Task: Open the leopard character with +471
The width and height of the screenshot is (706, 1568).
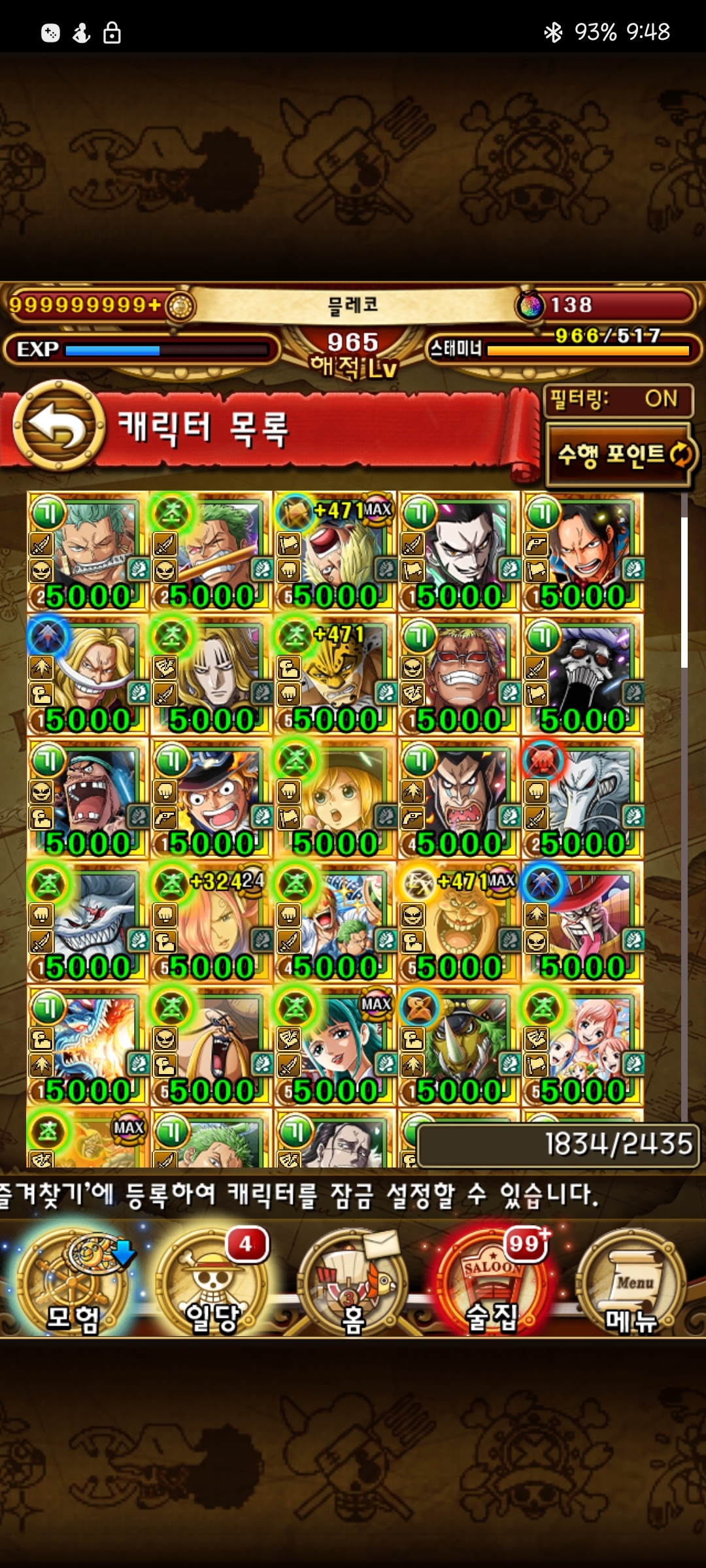Action: click(x=335, y=676)
